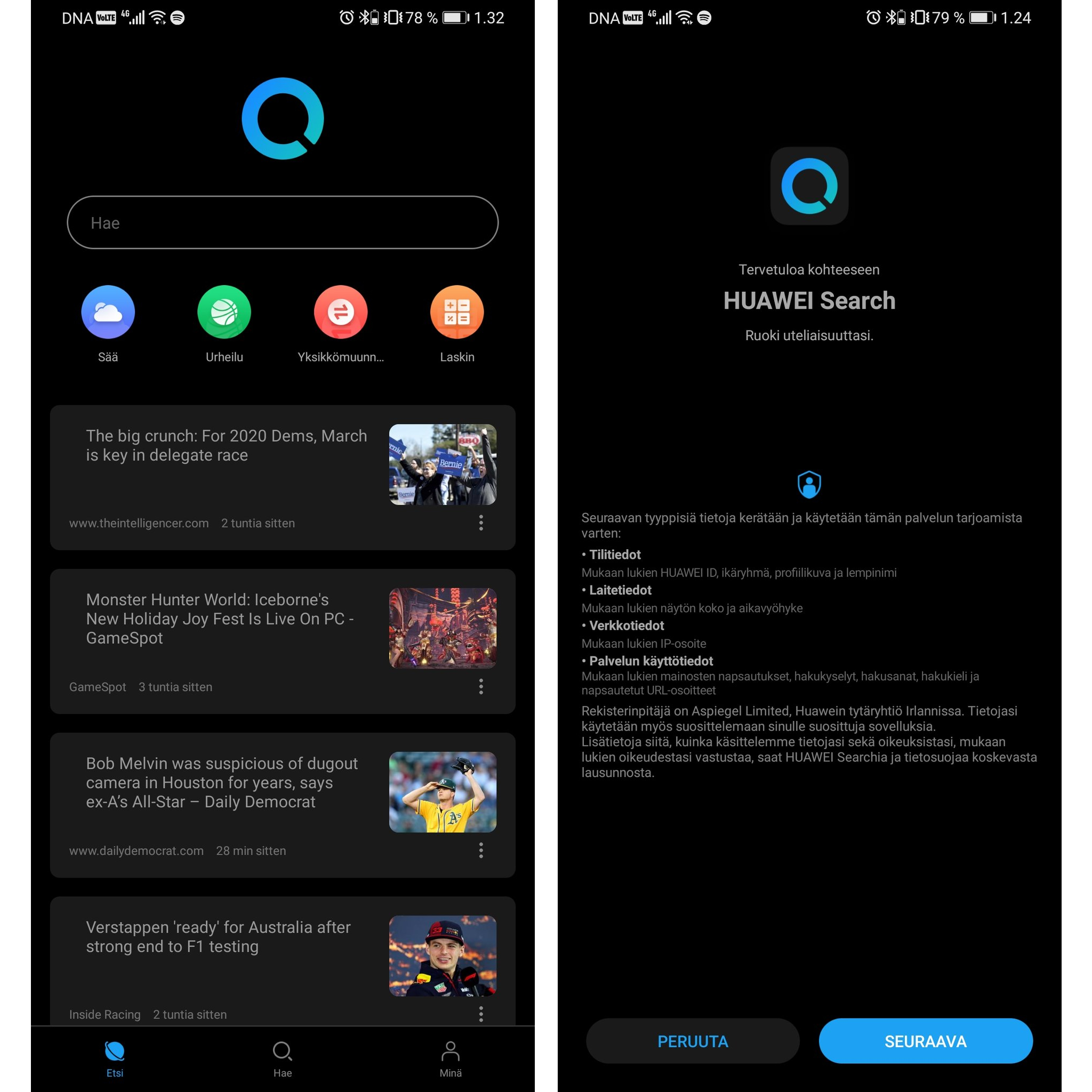Tap PERUUTA to decline the terms
Viewport: 1092px width, 1092px height.
click(x=693, y=1041)
